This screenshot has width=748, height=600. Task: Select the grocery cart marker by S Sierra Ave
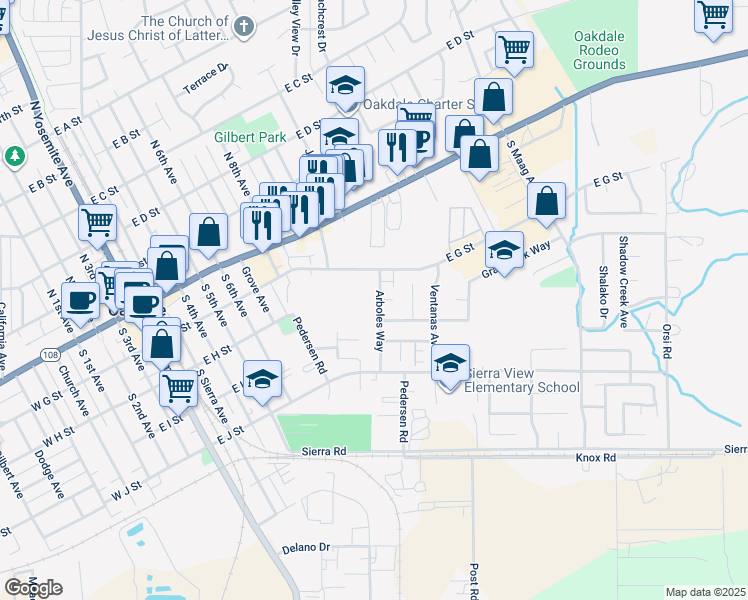tap(178, 386)
